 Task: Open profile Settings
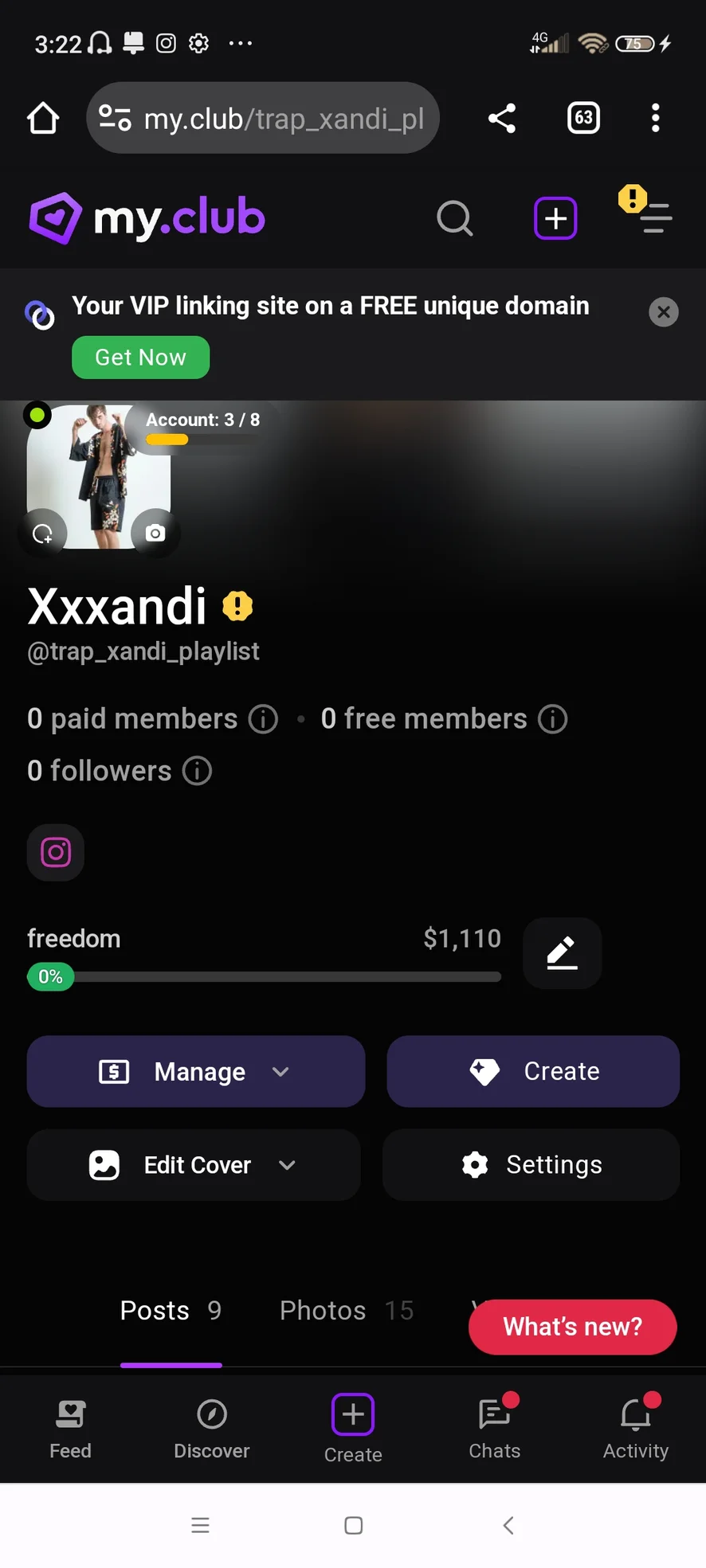pyautogui.click(x=531, y=1165)
